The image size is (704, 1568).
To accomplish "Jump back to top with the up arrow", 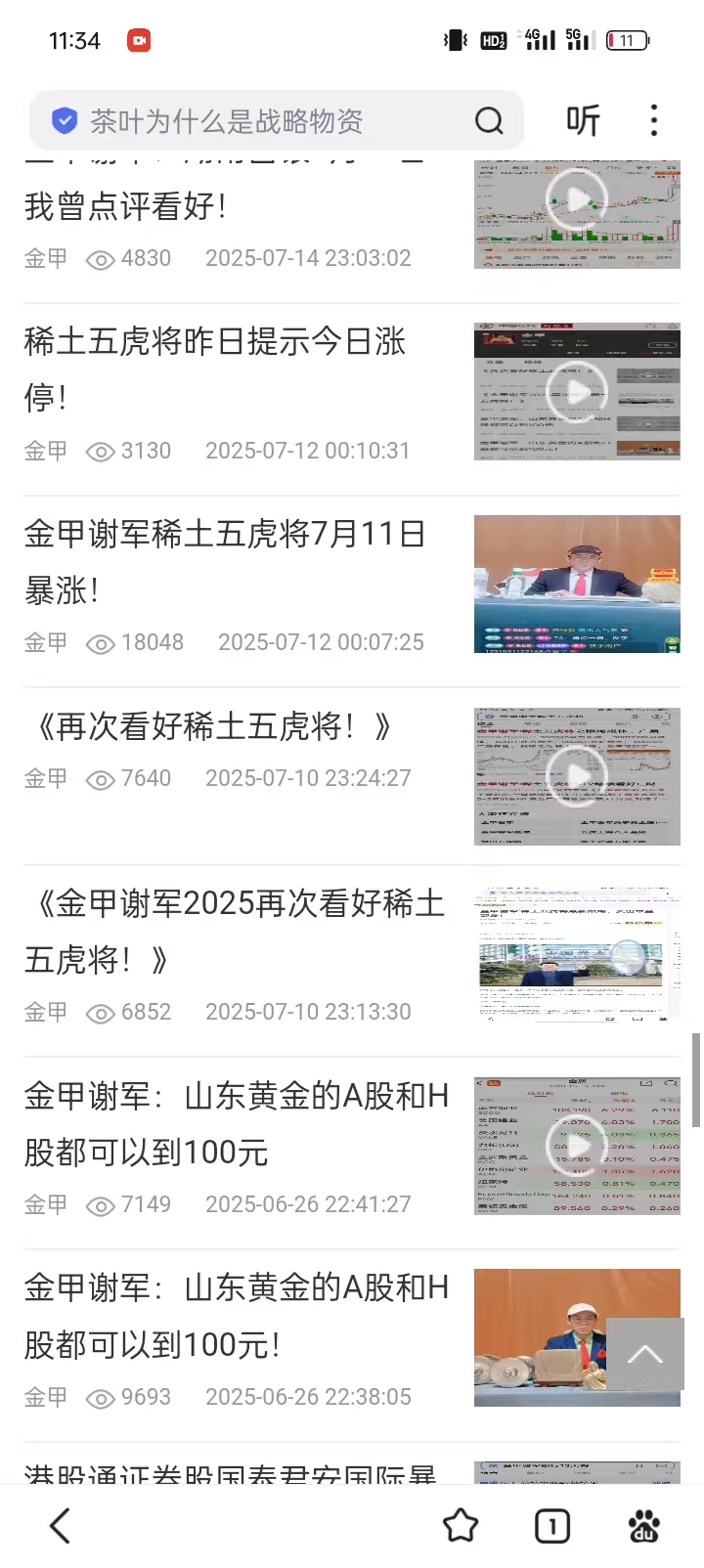I will pyautogui.click(x=644, y=1354).
